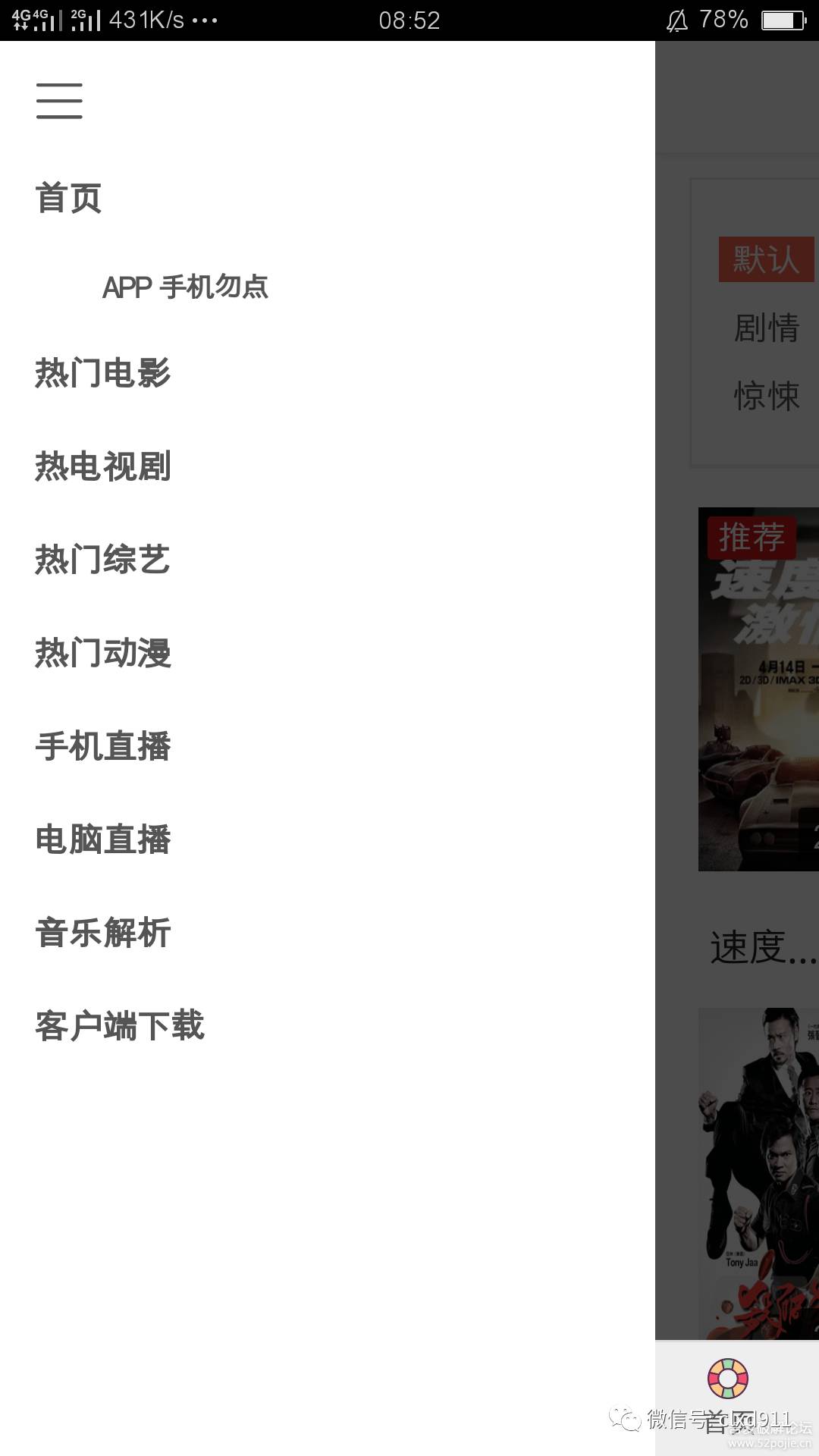This screenshot has width=819, height=1456.
Task: Filter by 剧情 genre
Action: tap(766, 328)
